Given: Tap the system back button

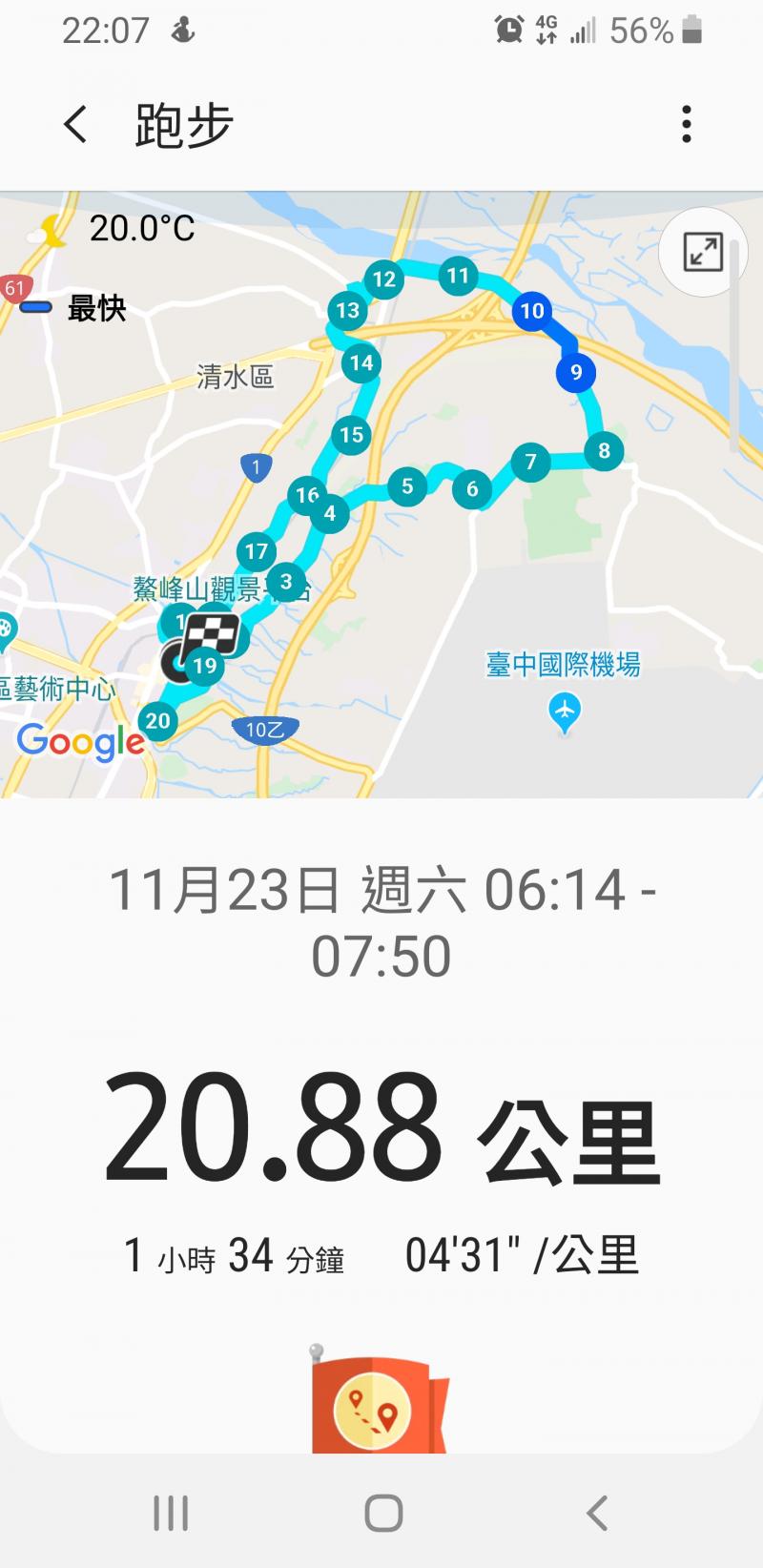Looking at the screenshot, I should 597,1513.
